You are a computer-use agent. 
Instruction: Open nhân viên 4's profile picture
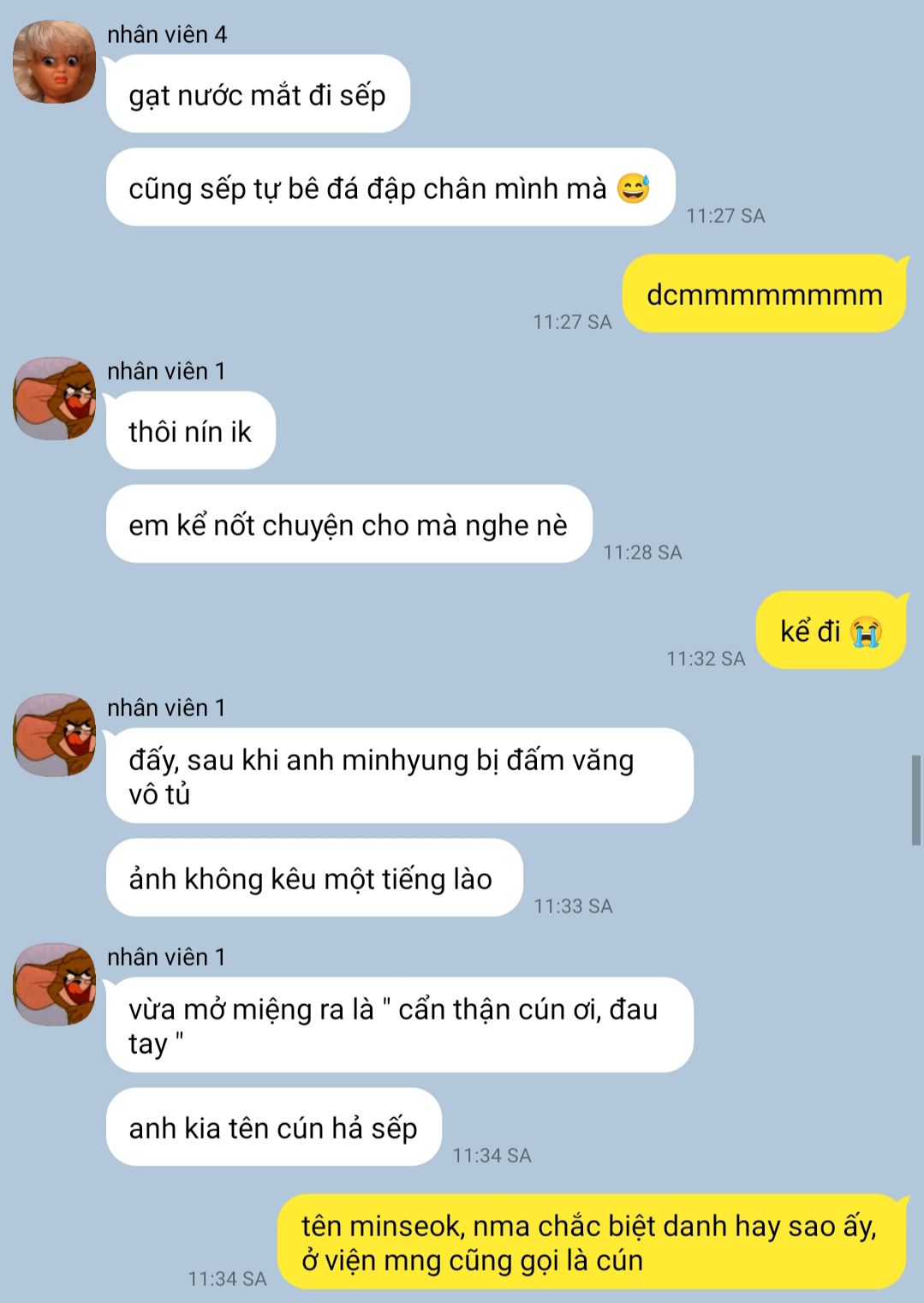click(54, 62)
